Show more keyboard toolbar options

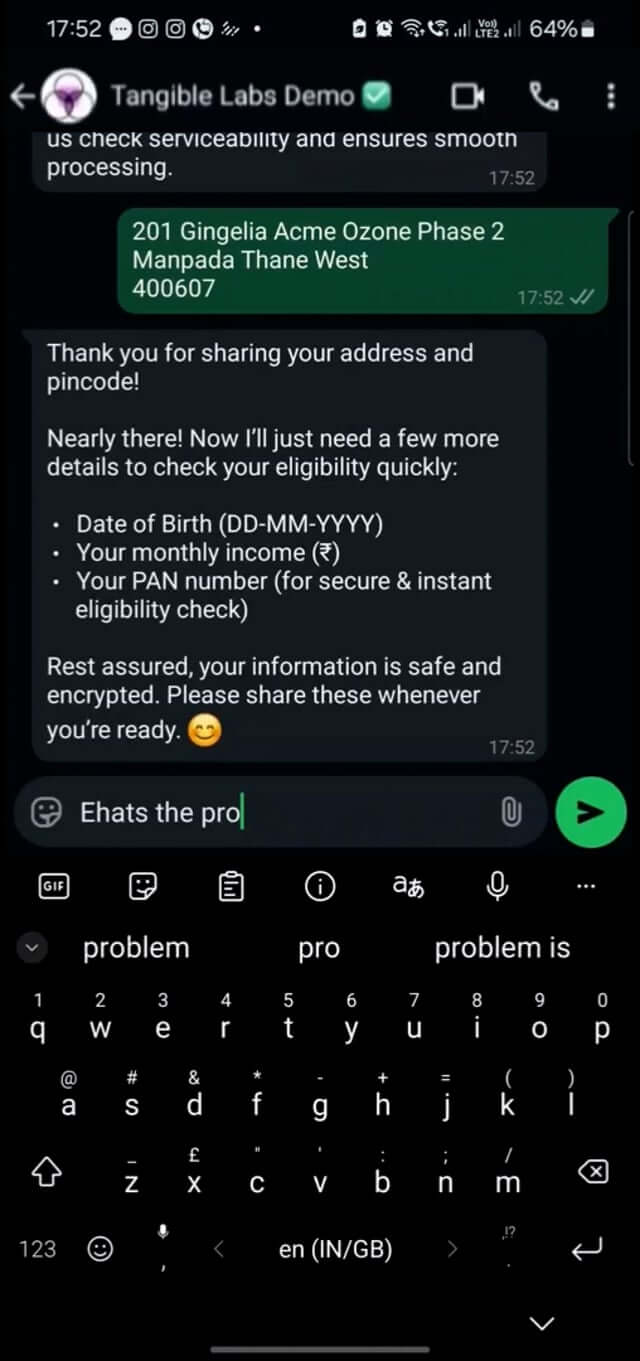coord(587,886)
